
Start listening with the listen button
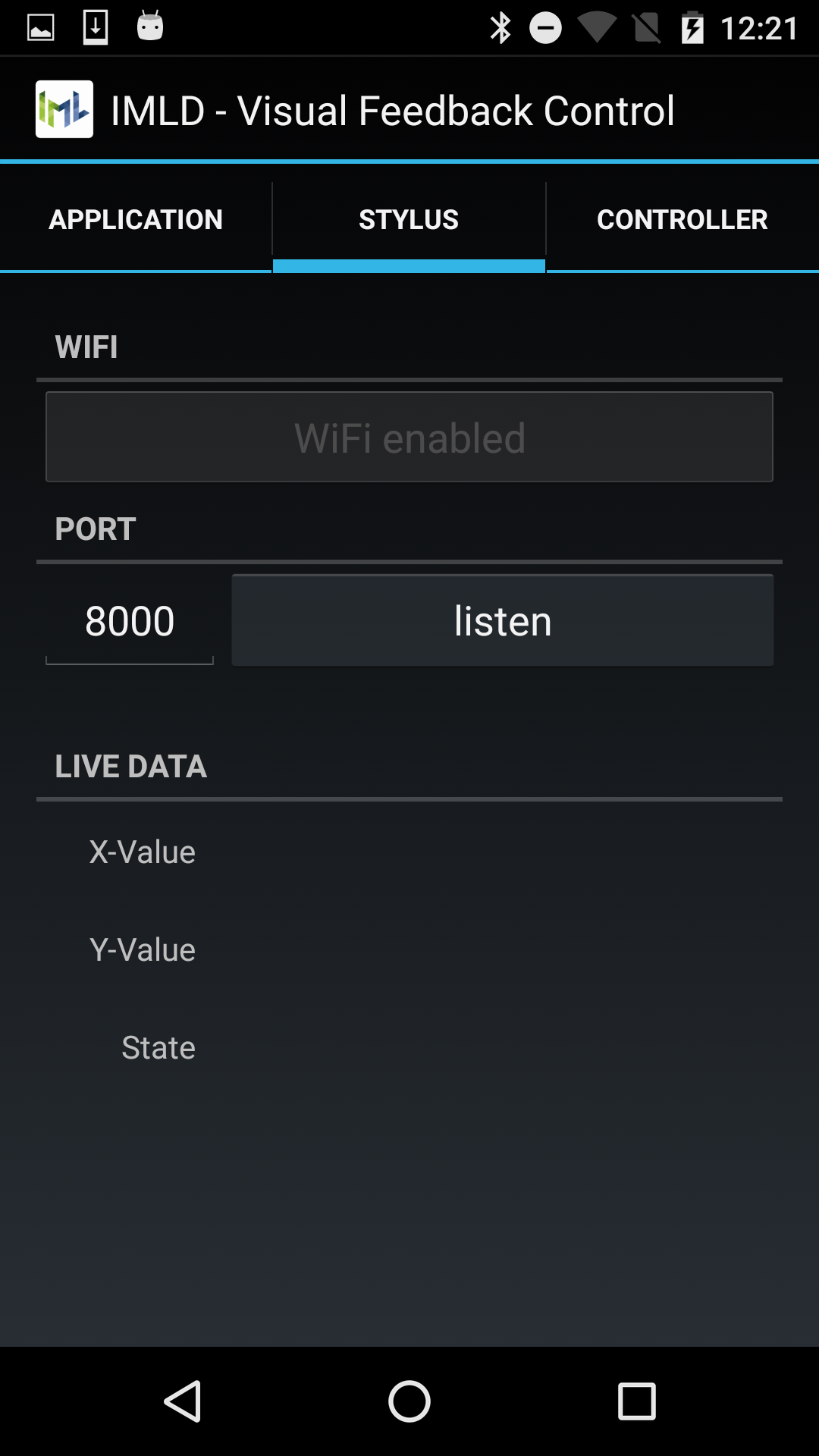tap(503, 620)
